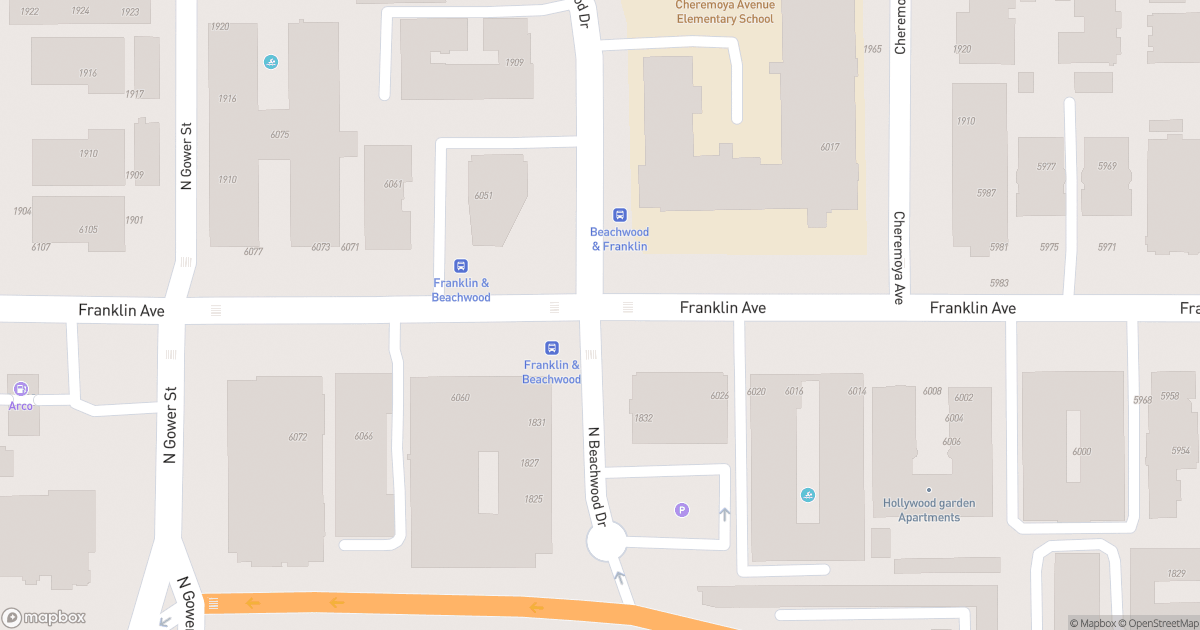Open the Cheremoya Avenue Elementary School label

[724, 12]
